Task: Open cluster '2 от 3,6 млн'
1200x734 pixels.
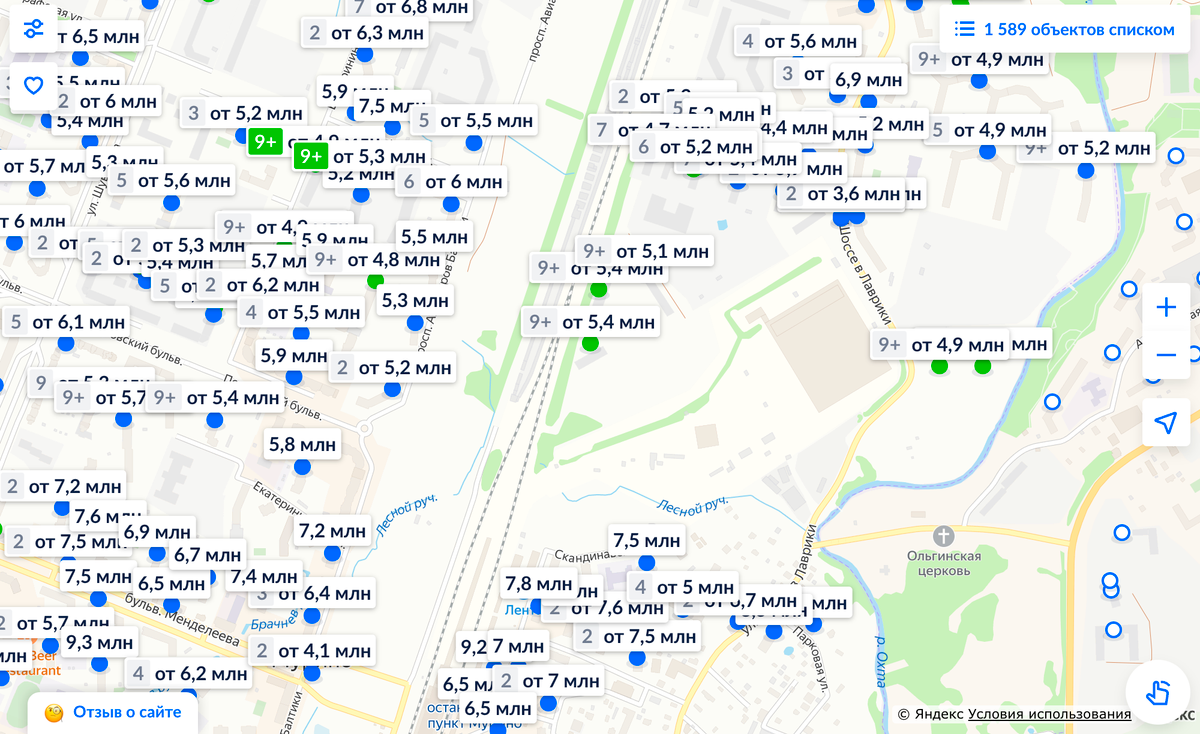Action: 841,194
